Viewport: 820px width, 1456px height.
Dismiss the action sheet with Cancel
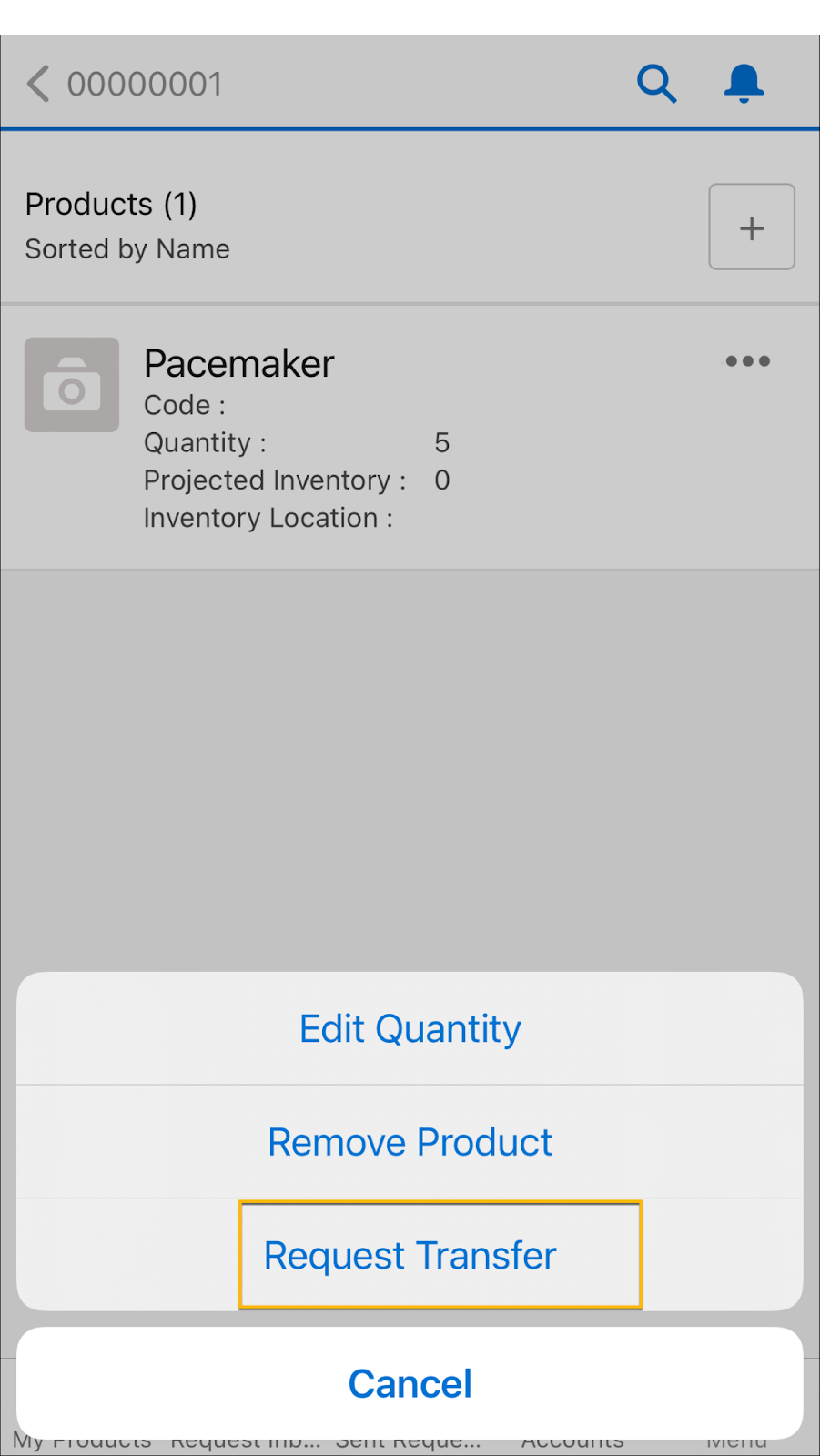pos(410,1384)
